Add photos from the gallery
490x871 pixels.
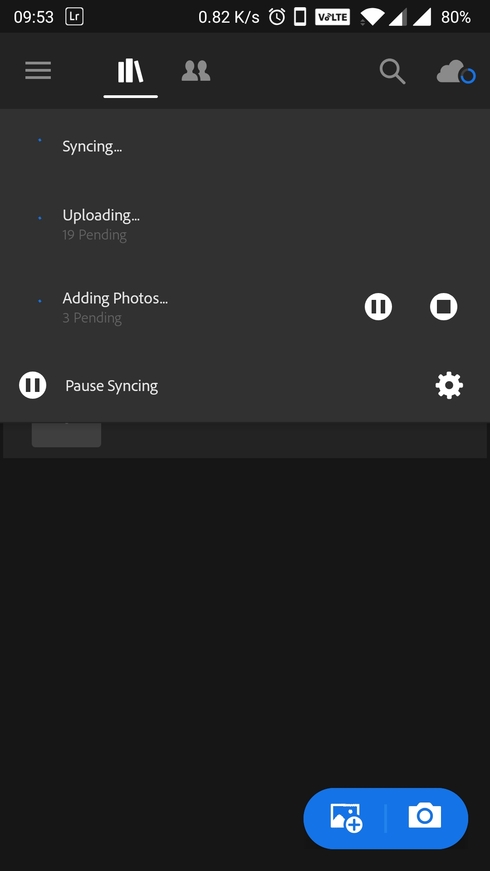coord(346,818)
